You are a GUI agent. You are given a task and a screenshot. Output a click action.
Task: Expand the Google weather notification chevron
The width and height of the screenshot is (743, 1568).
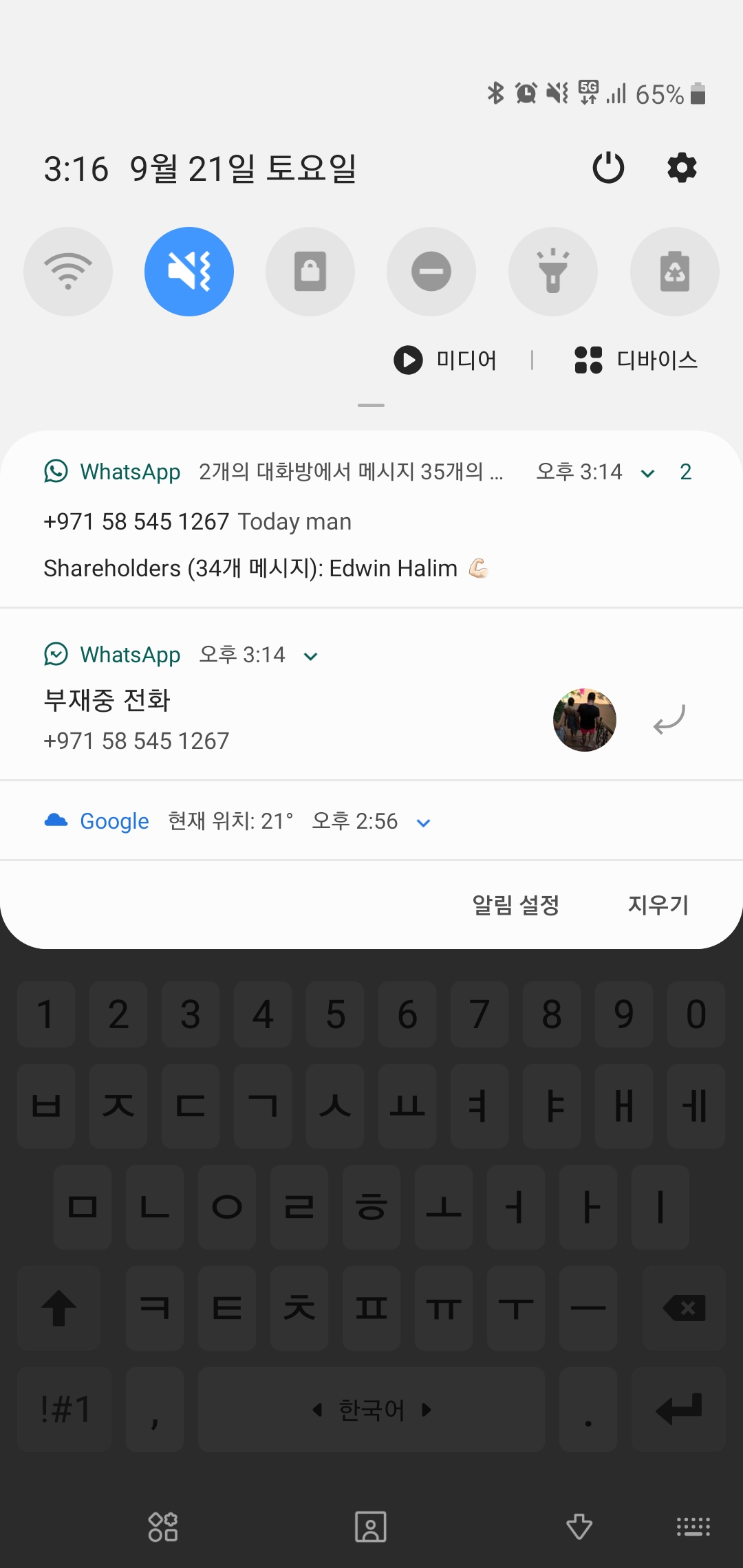click(424, 823)
